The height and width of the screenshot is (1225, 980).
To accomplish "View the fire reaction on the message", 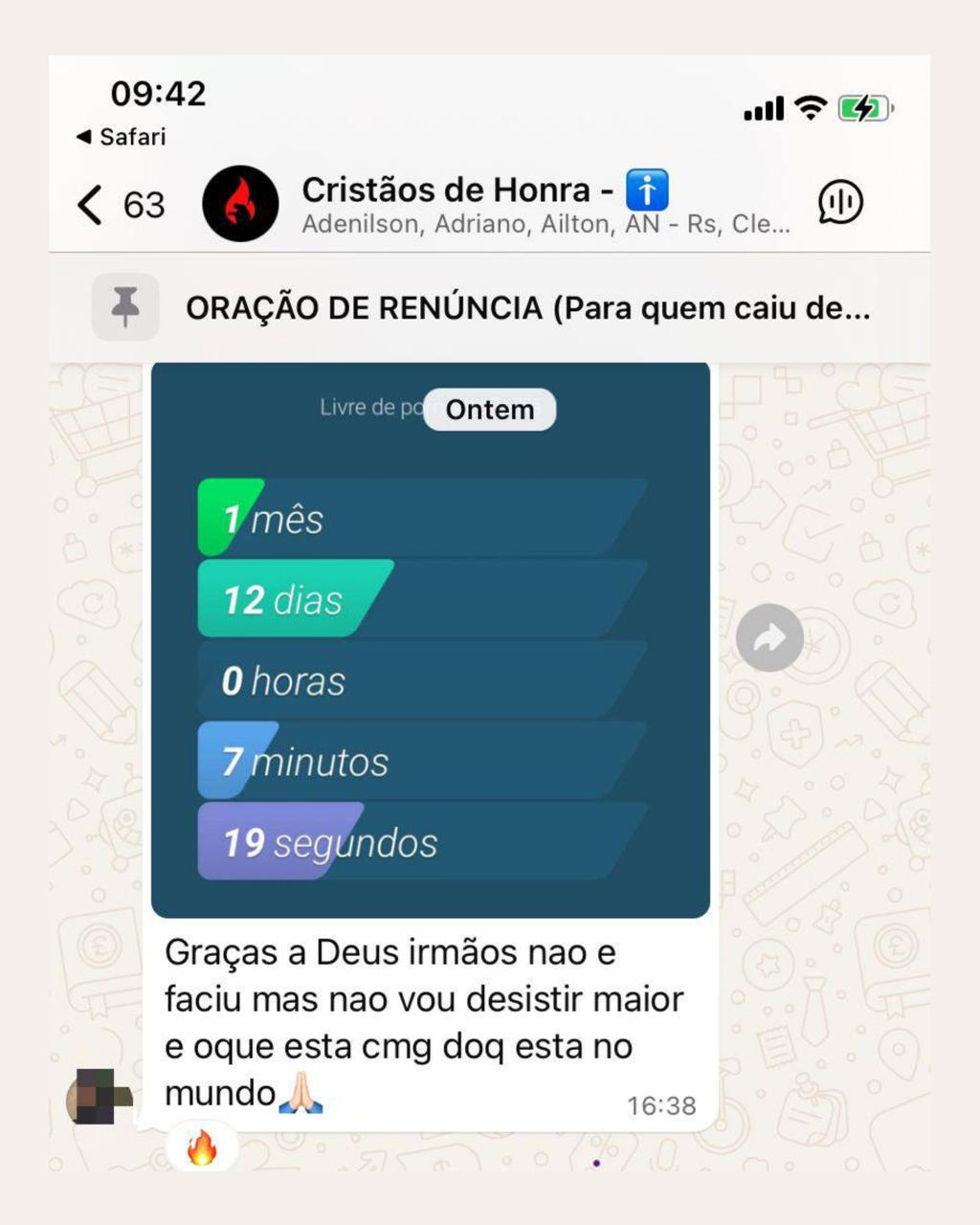I will pos(201,1147).
